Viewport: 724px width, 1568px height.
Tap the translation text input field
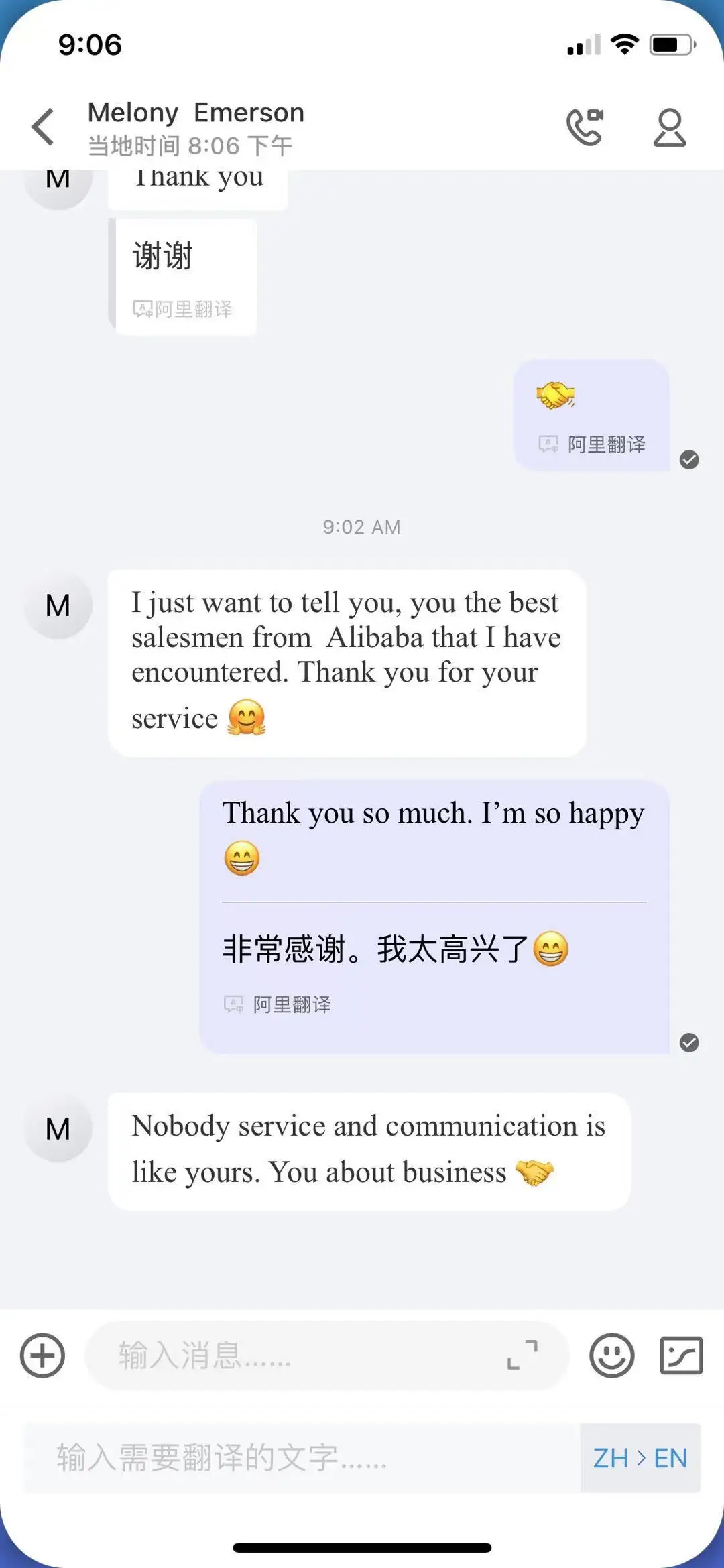click(x=302, y=1458)
